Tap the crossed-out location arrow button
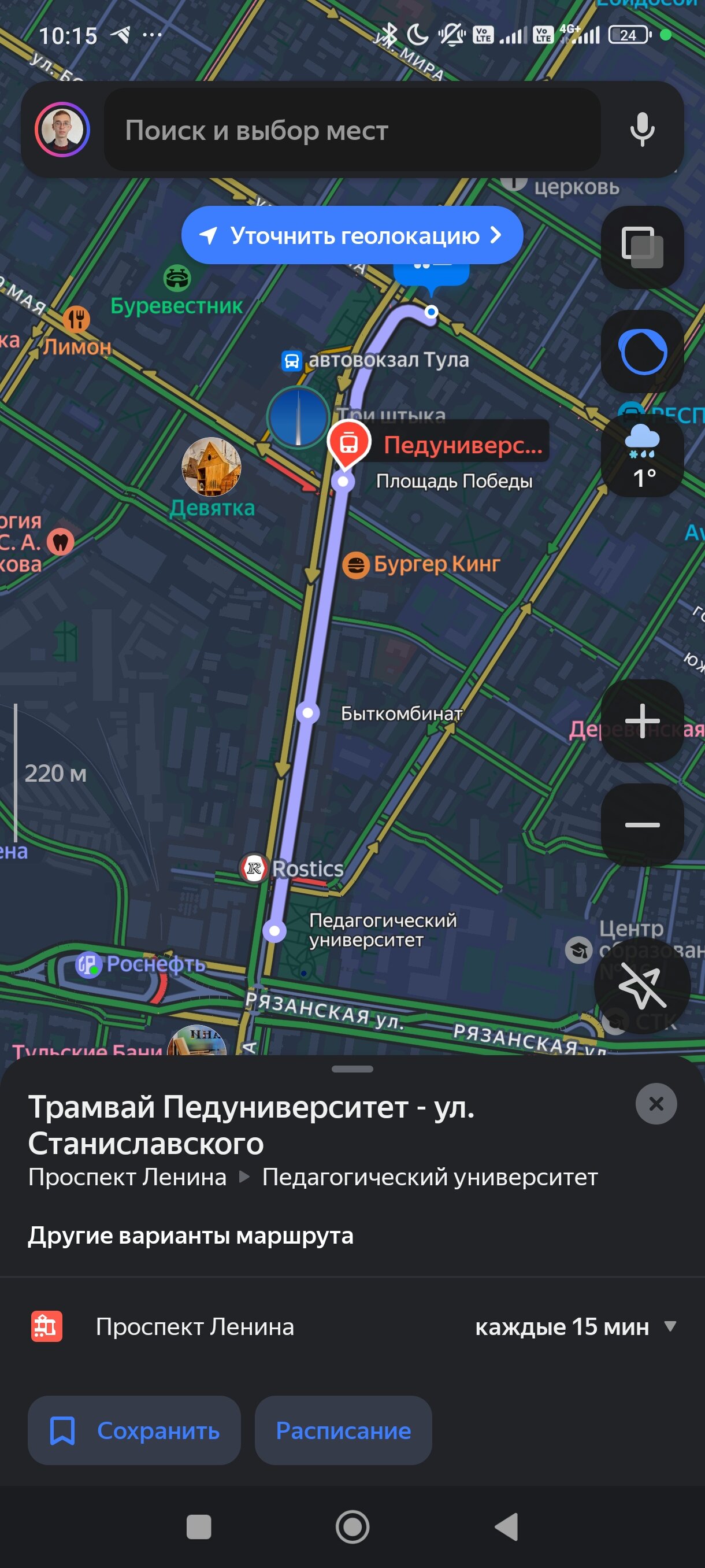 click(x=642, y=986)
